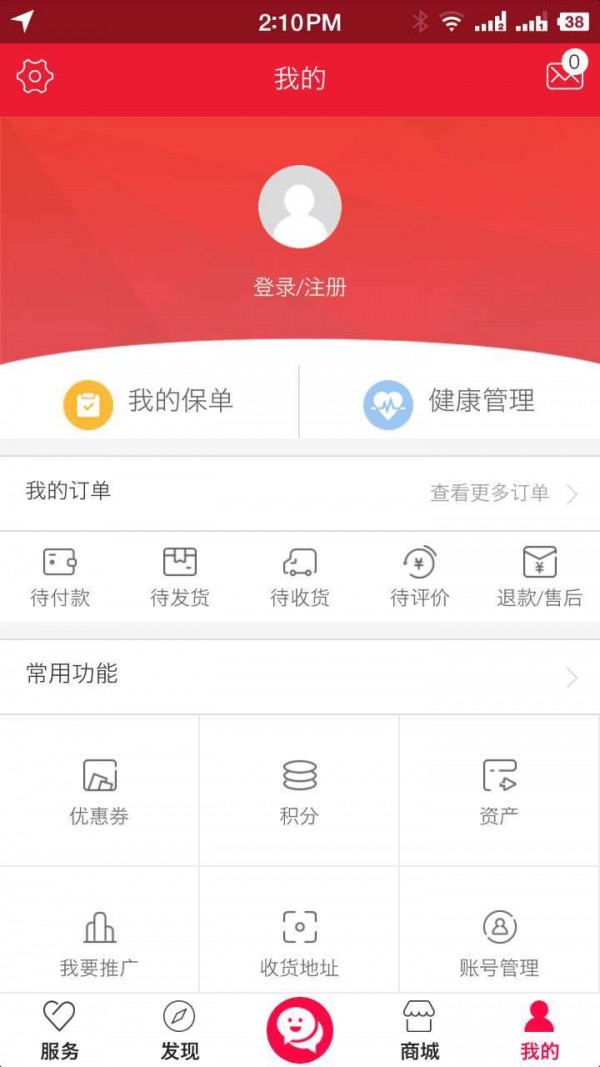Open 待收货 orders
The width and height of the screenshot is (600, 1067).
[x=300, y=577]
